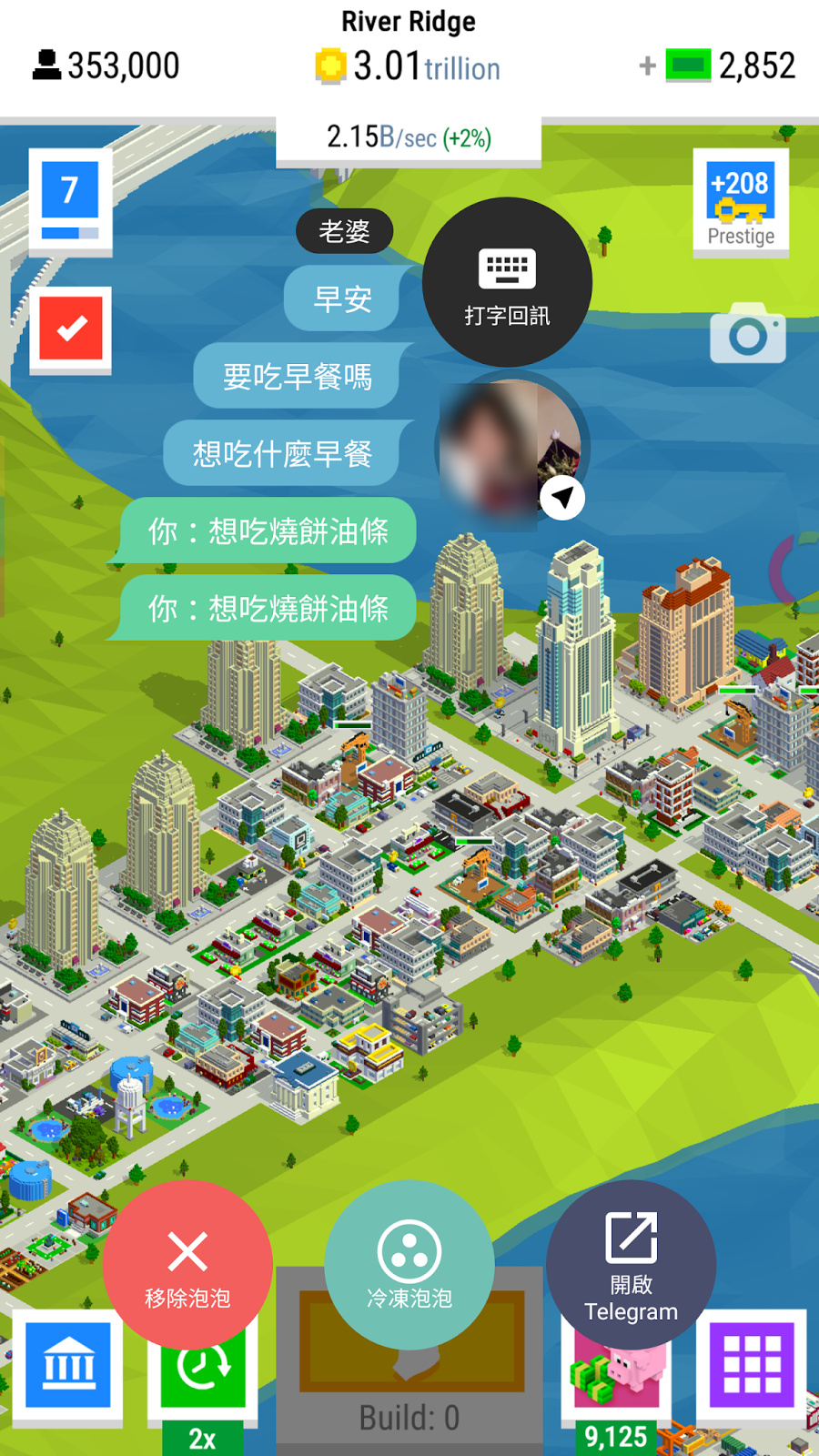
Task: Open Telegram via 開啟 Telegram
Action: coord(631,1265)
